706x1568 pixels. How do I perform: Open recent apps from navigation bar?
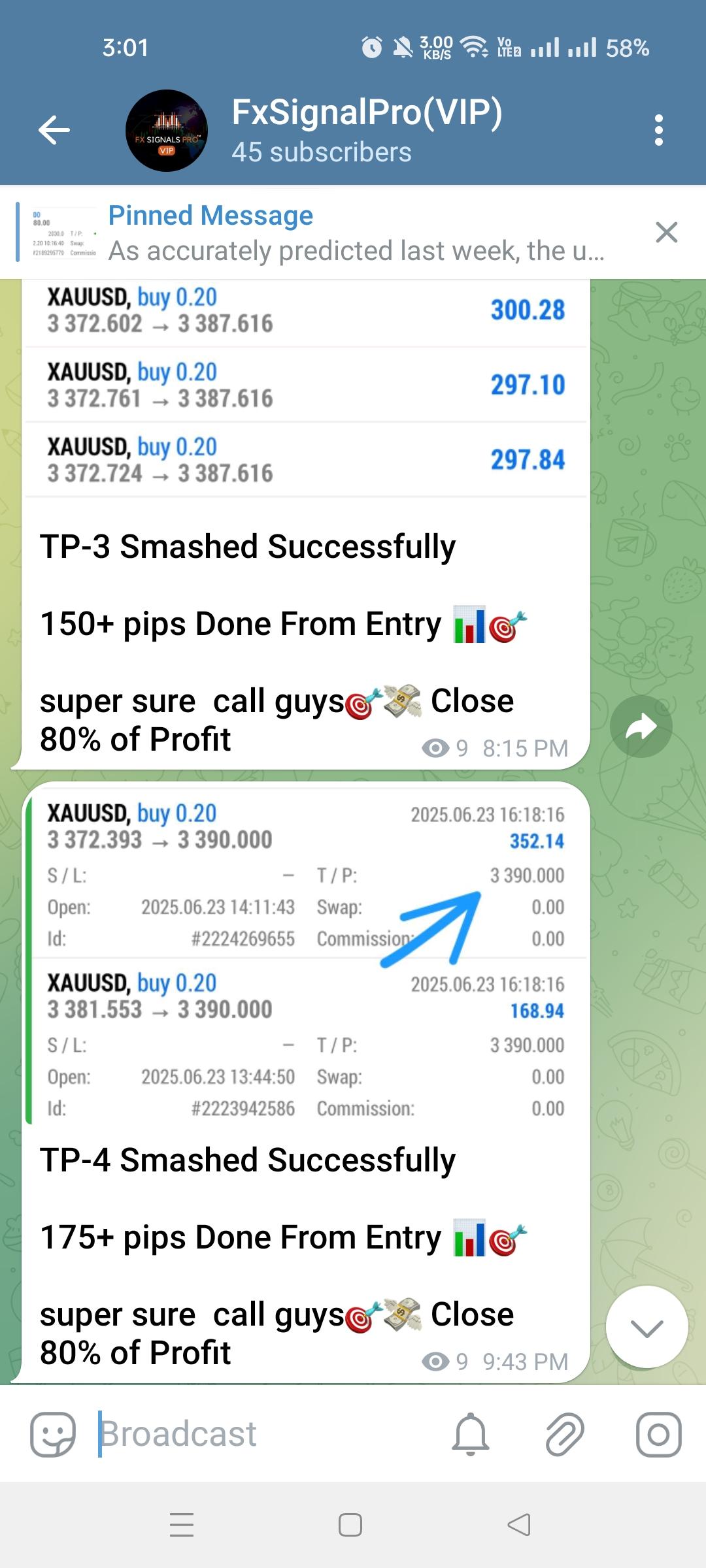[182, 1526]
